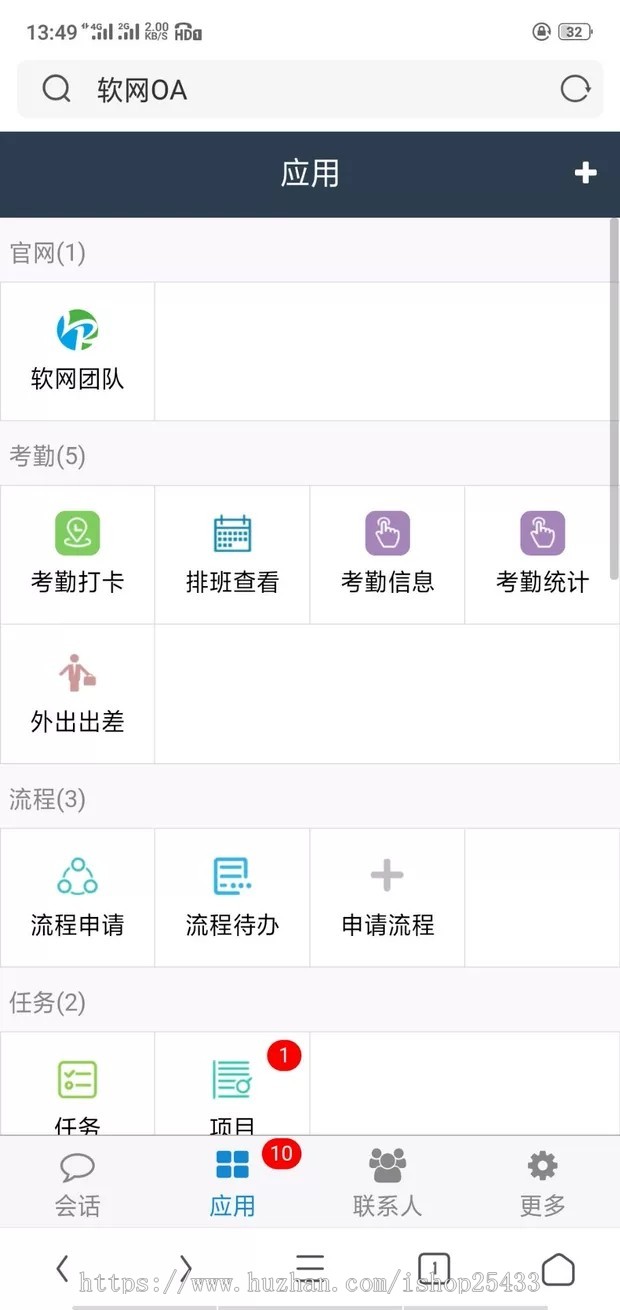
Task: Open 考勤信息
Action: click(x=387, y=554)
